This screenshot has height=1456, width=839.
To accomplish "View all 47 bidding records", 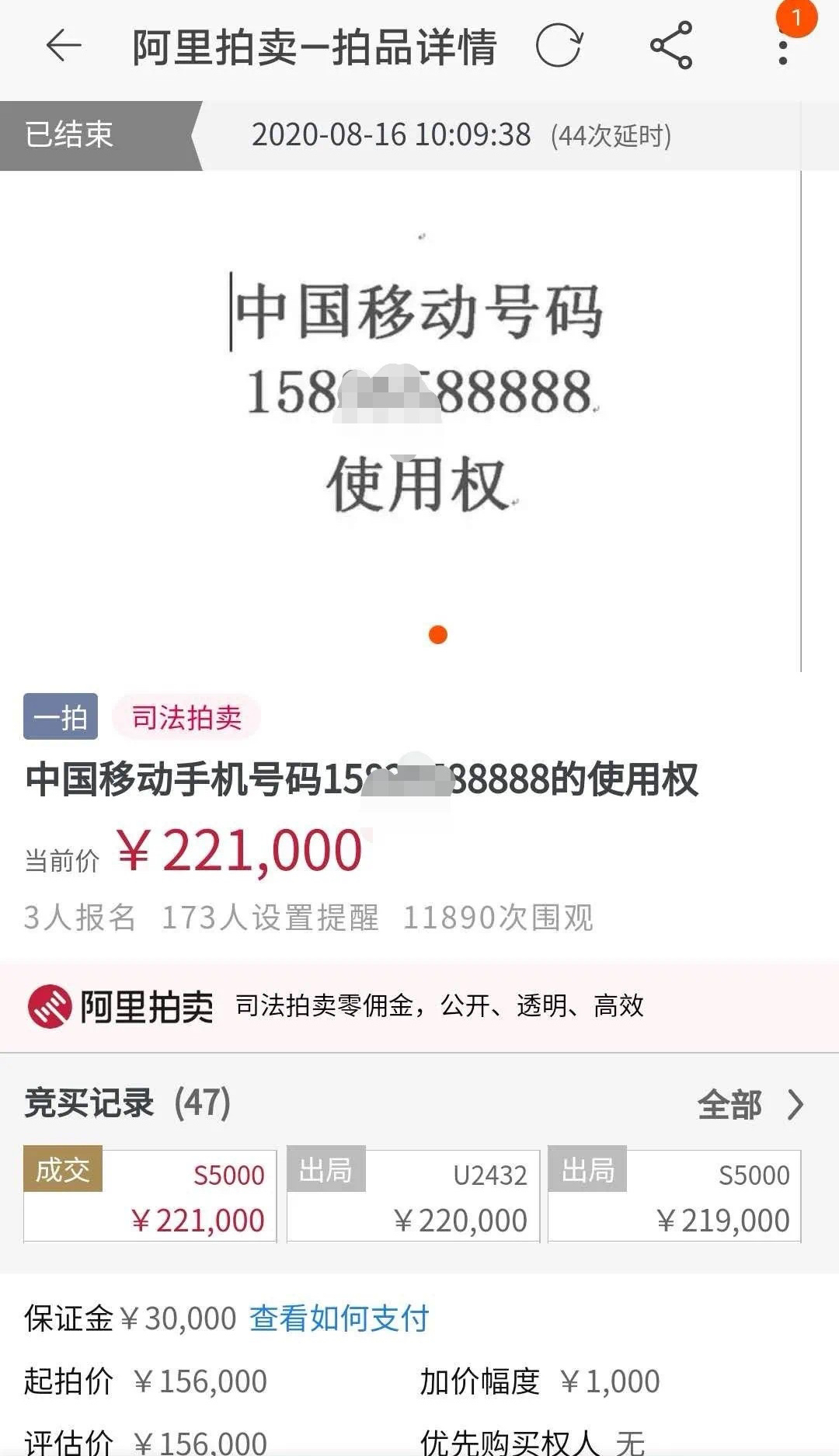I will pos(749,1104).
